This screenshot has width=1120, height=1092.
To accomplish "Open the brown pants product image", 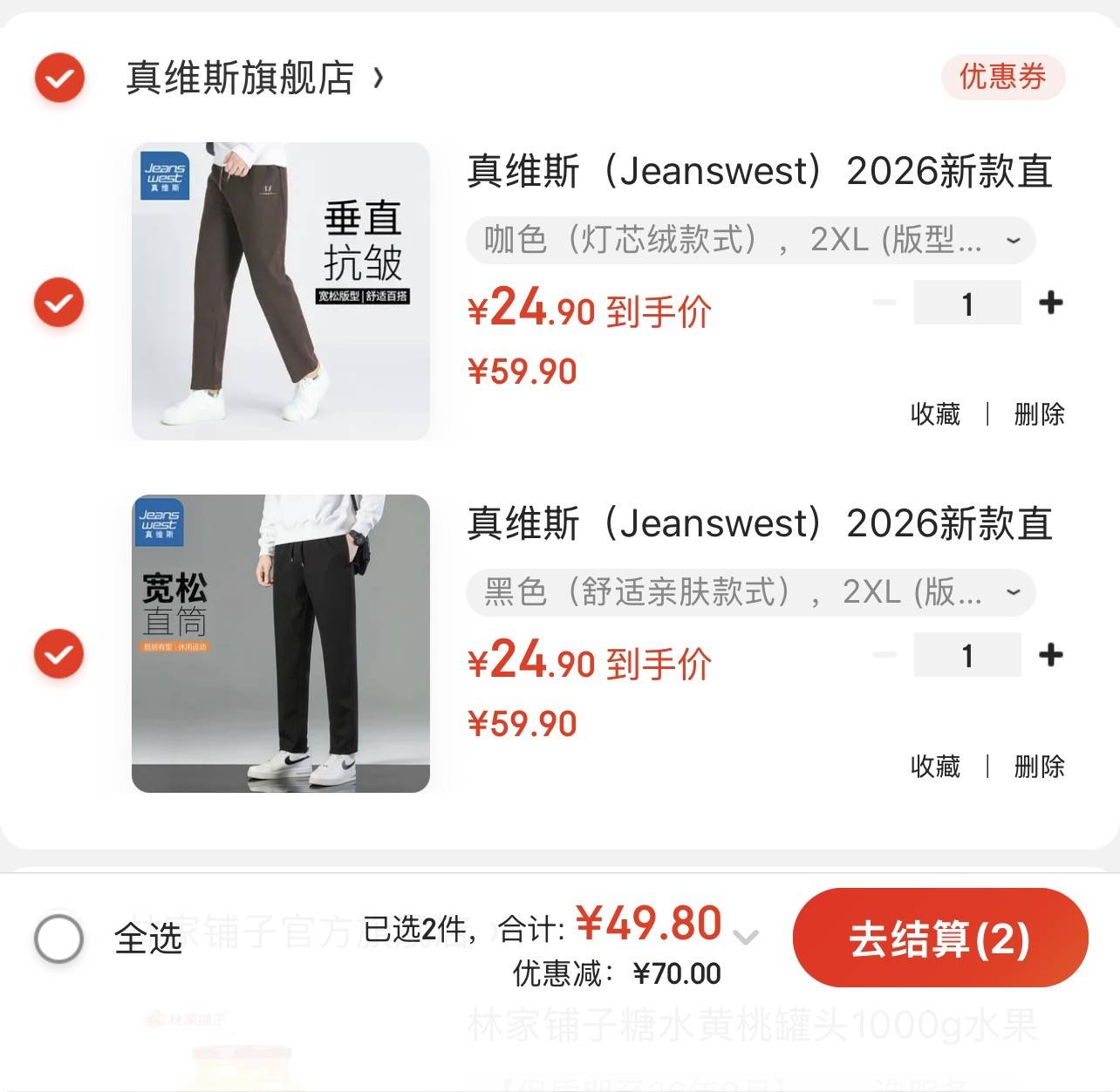I will [280, 290].
